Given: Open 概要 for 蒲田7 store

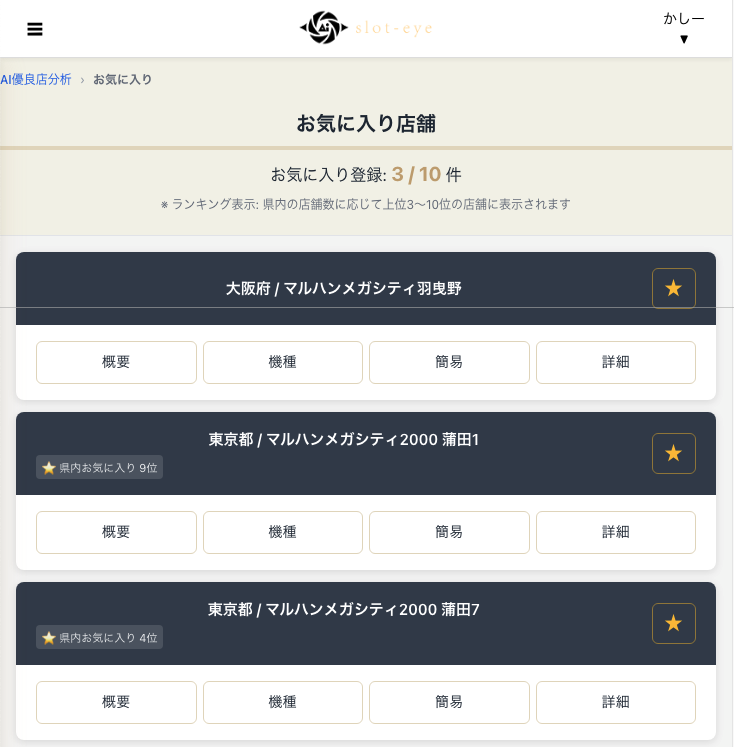Looking at the screenshot, I should pos(116,702).
